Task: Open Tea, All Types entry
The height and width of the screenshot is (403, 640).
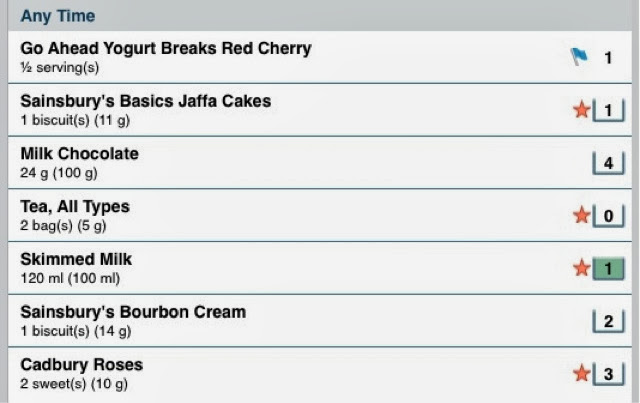Action: pyautogui.click(x=76, y=215)
